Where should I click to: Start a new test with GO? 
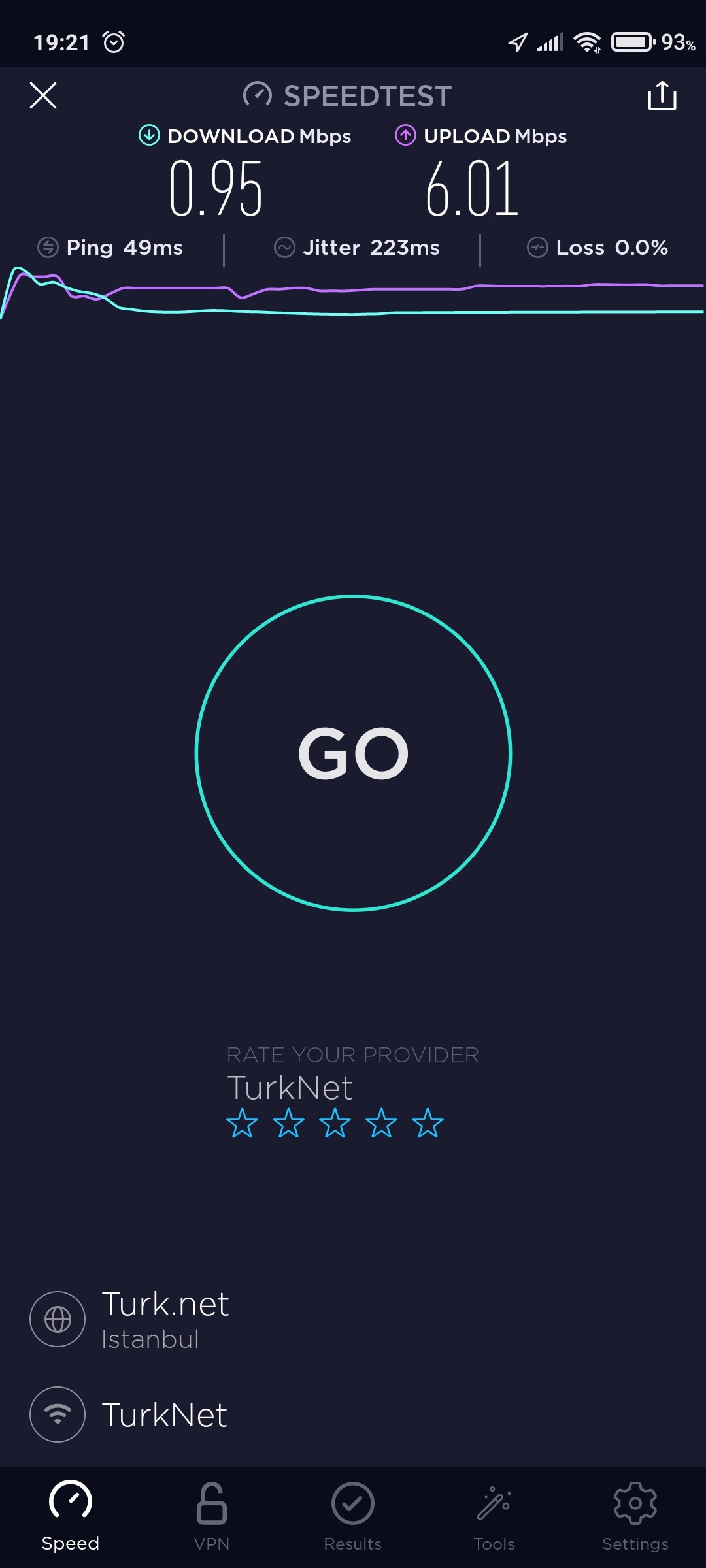353,753
